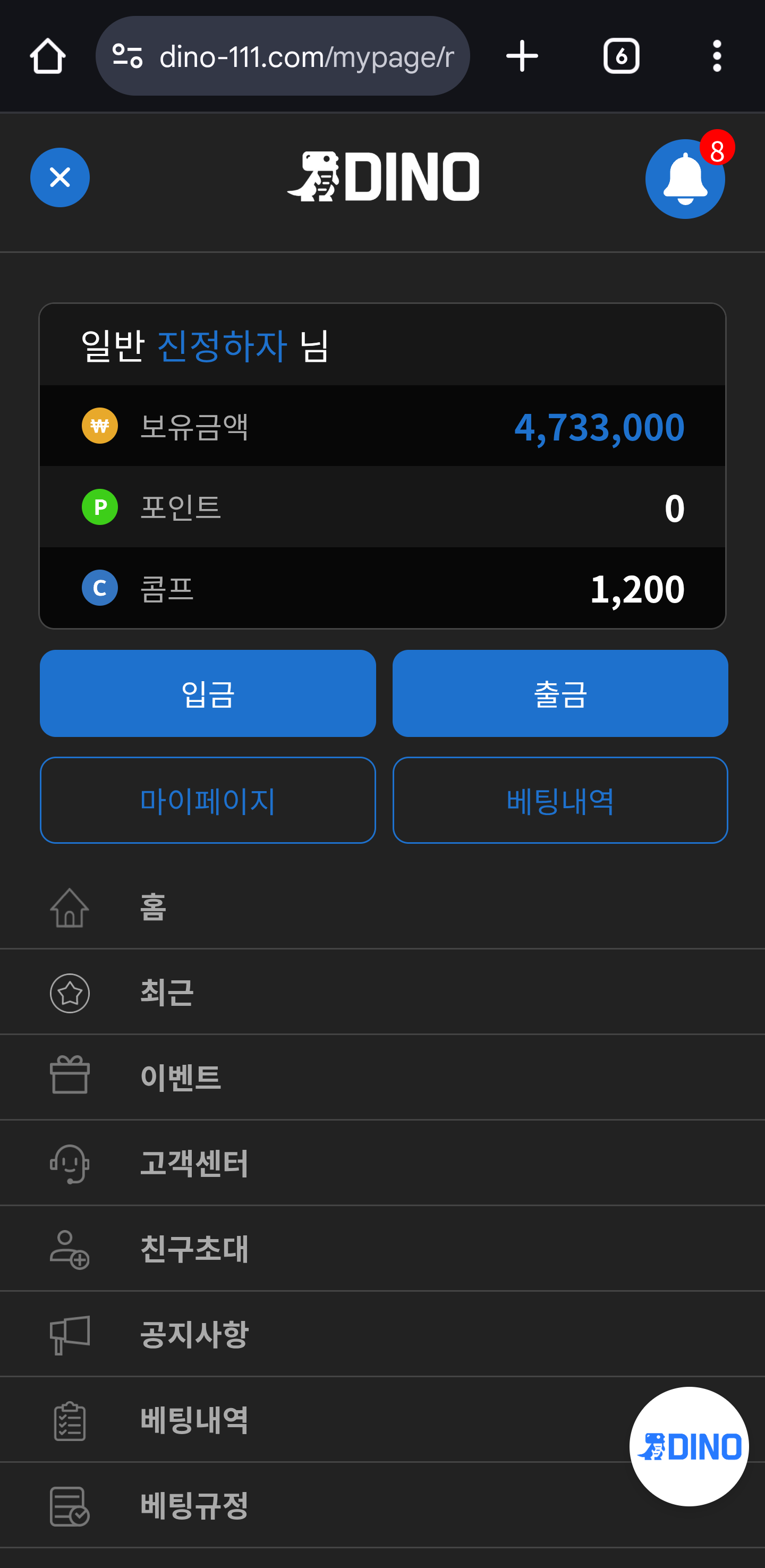The height and width of the screenshot is (1568, 765).
Task: Tap the 입금 deposit button
Action: coord(208,693)
